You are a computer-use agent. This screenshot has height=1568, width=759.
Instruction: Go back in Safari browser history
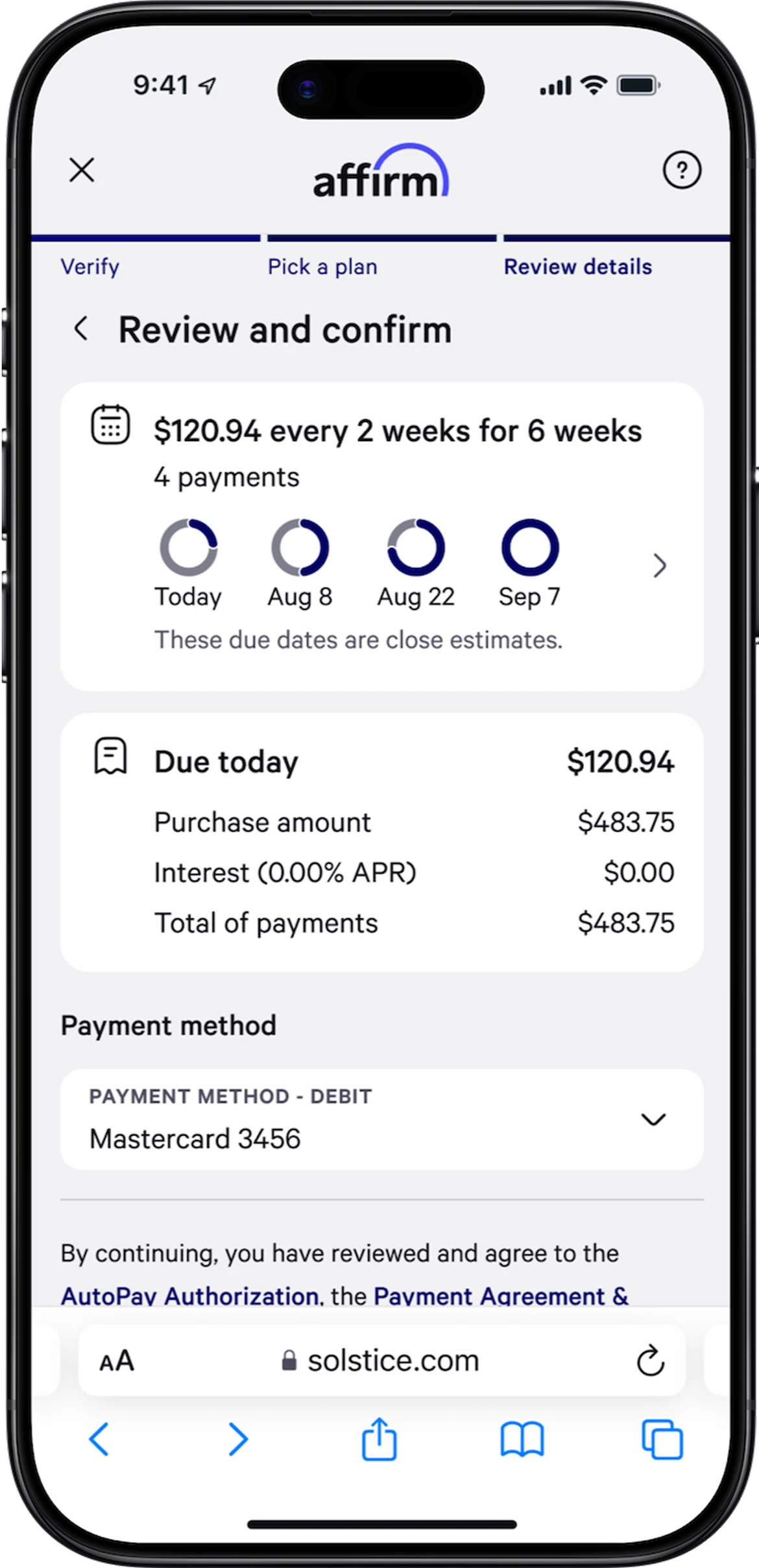tap(99, 1440)
